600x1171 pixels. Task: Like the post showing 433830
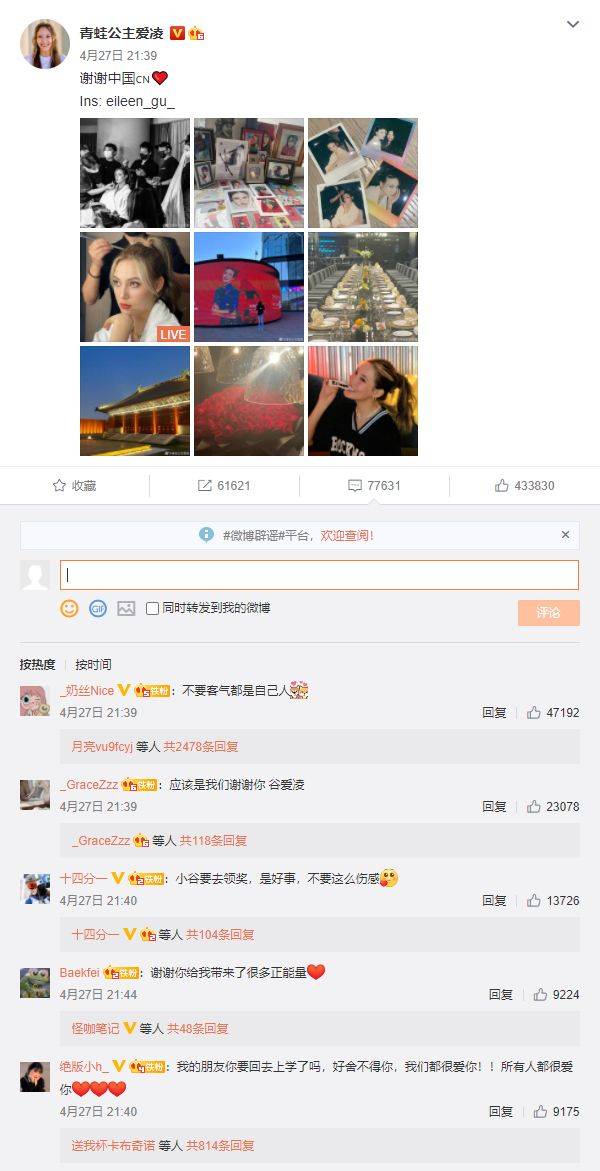click(x=525, y=485)
